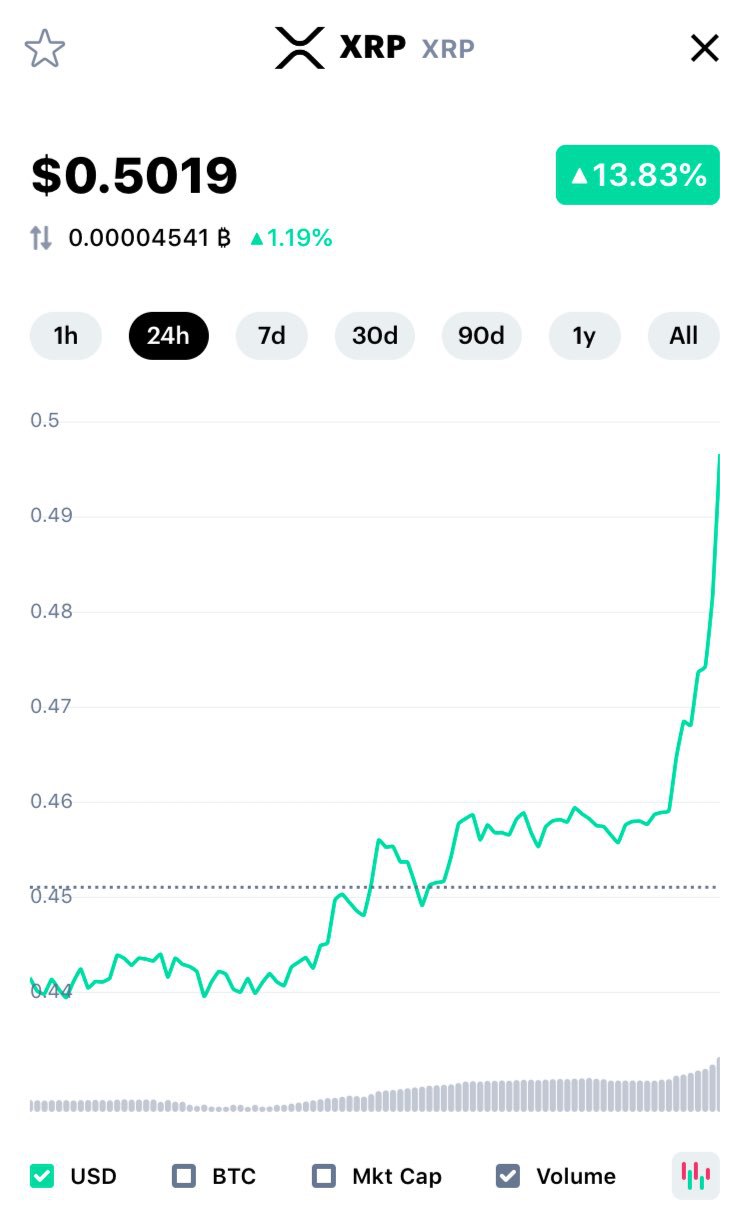Tap the currency swap arrows icon

(x=41, y=238)
